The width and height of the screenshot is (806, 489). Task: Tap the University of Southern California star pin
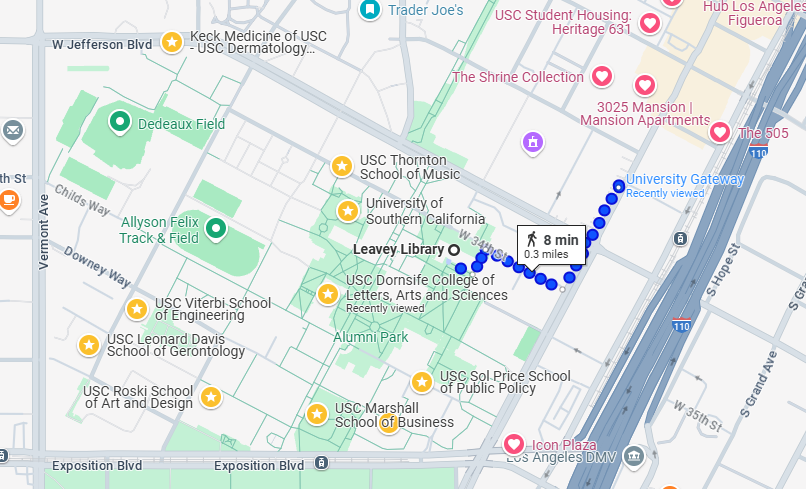tap(348, 211)
